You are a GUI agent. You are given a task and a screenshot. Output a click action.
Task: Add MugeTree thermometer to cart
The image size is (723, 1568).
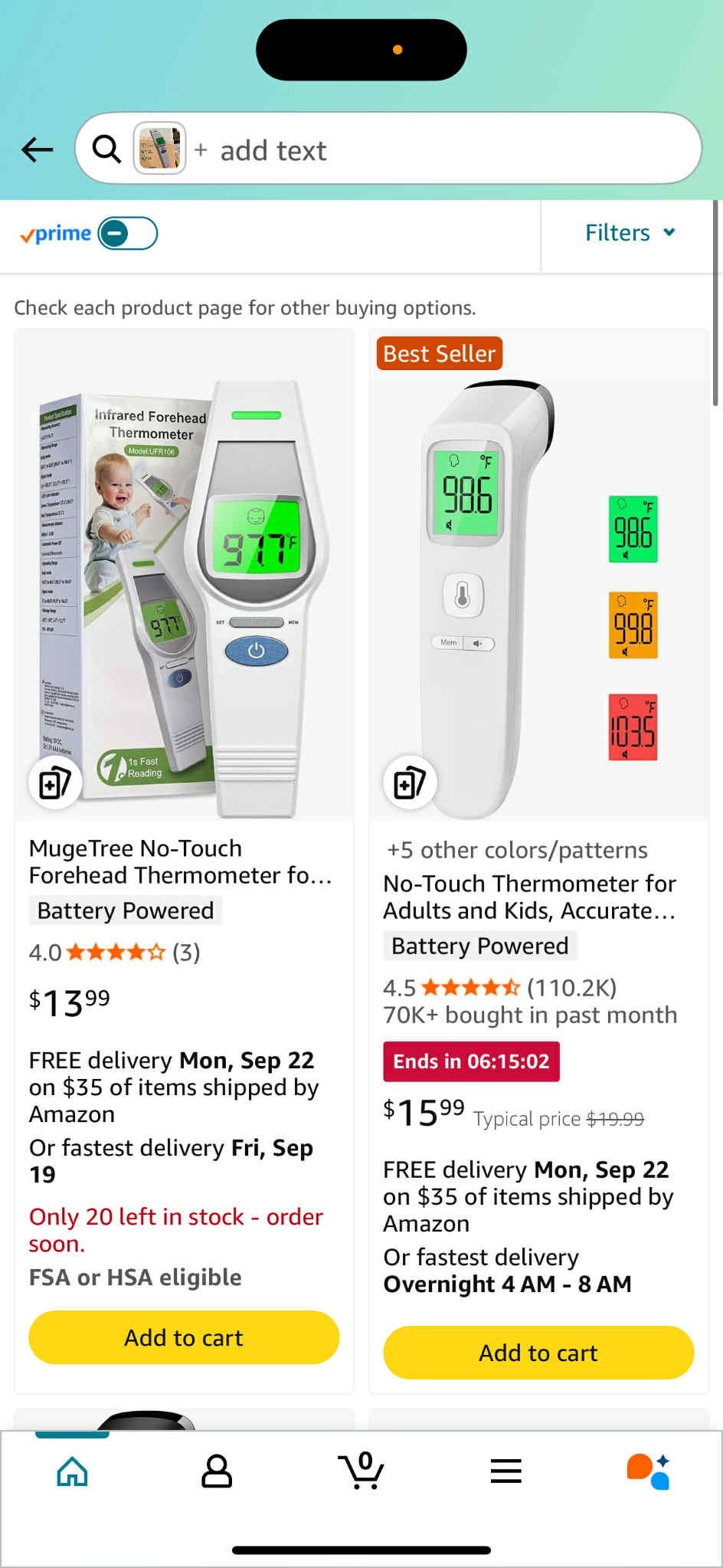click(x=184, y=1337)
